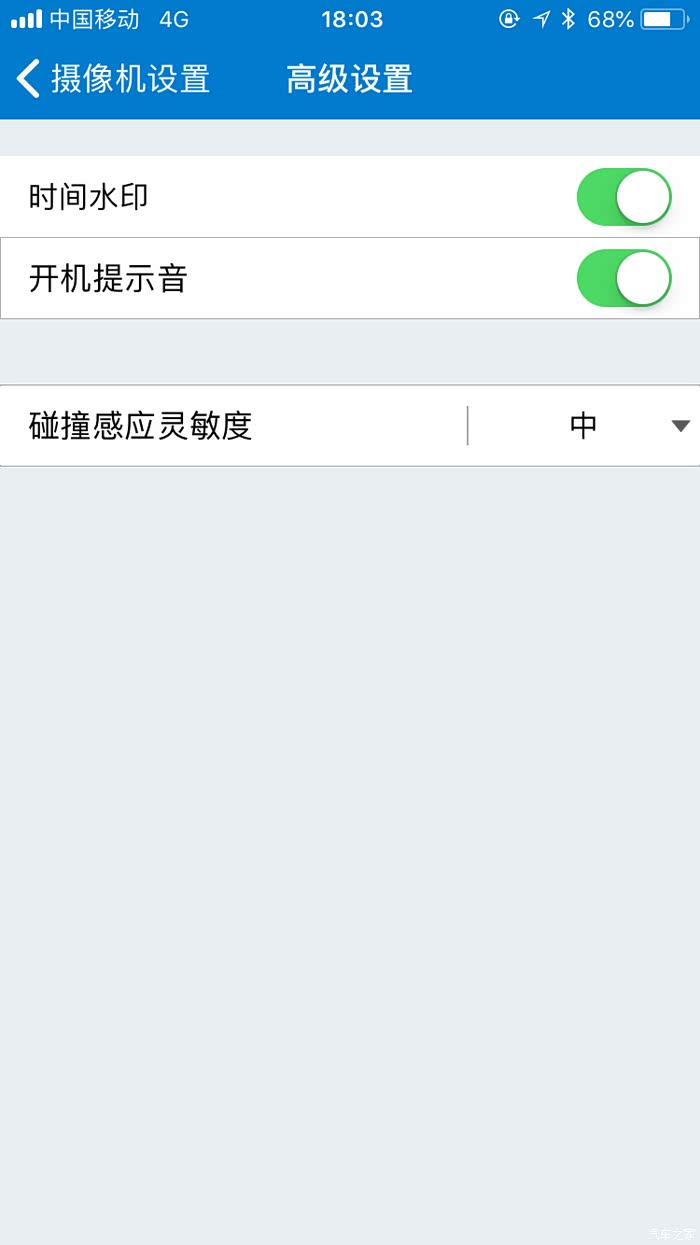
Task: Turn off the 时间水印 switch
Action: pyautogui.click(x=624, y=197)
